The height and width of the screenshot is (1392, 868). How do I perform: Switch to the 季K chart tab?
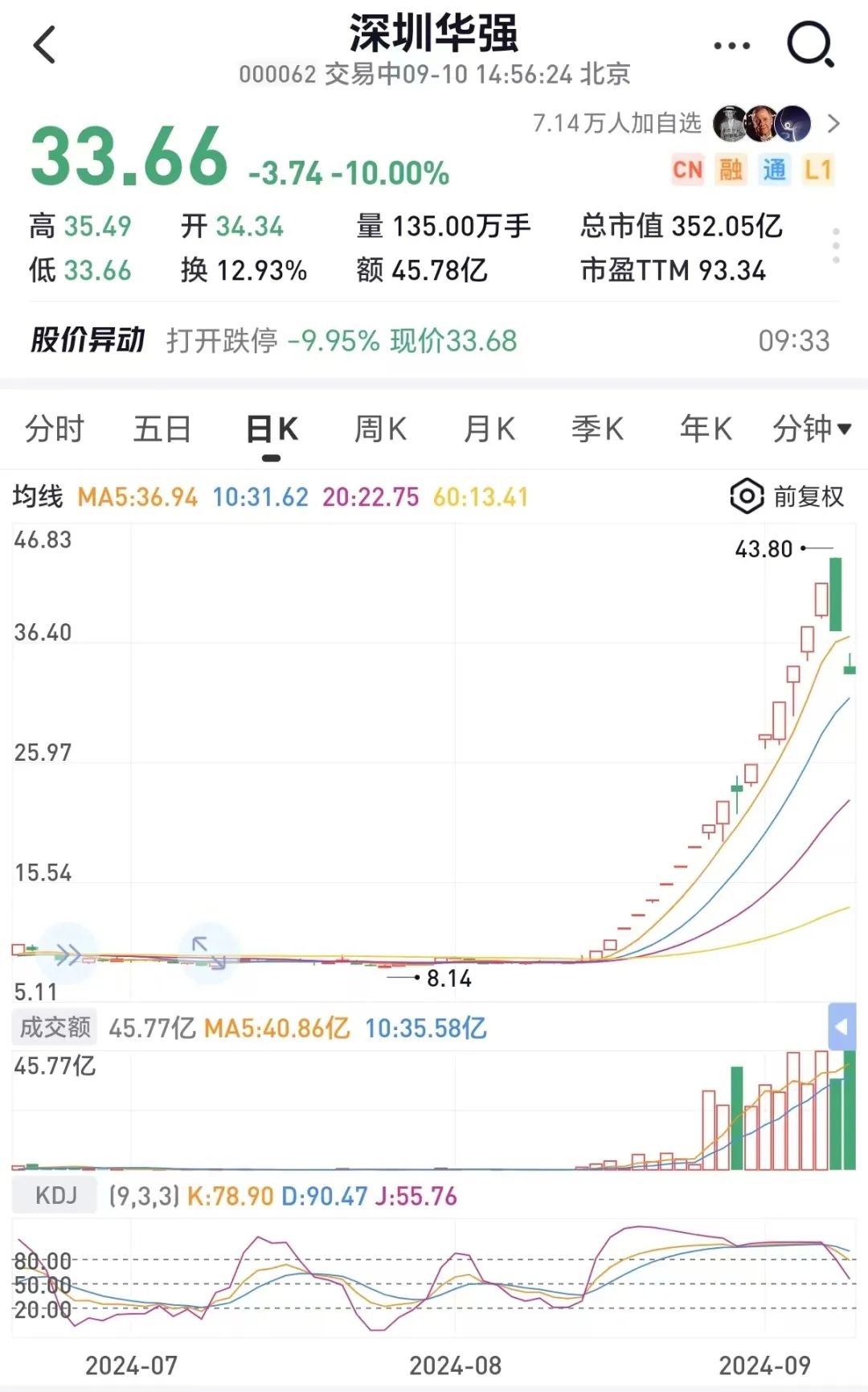click(x=597, y=429)
